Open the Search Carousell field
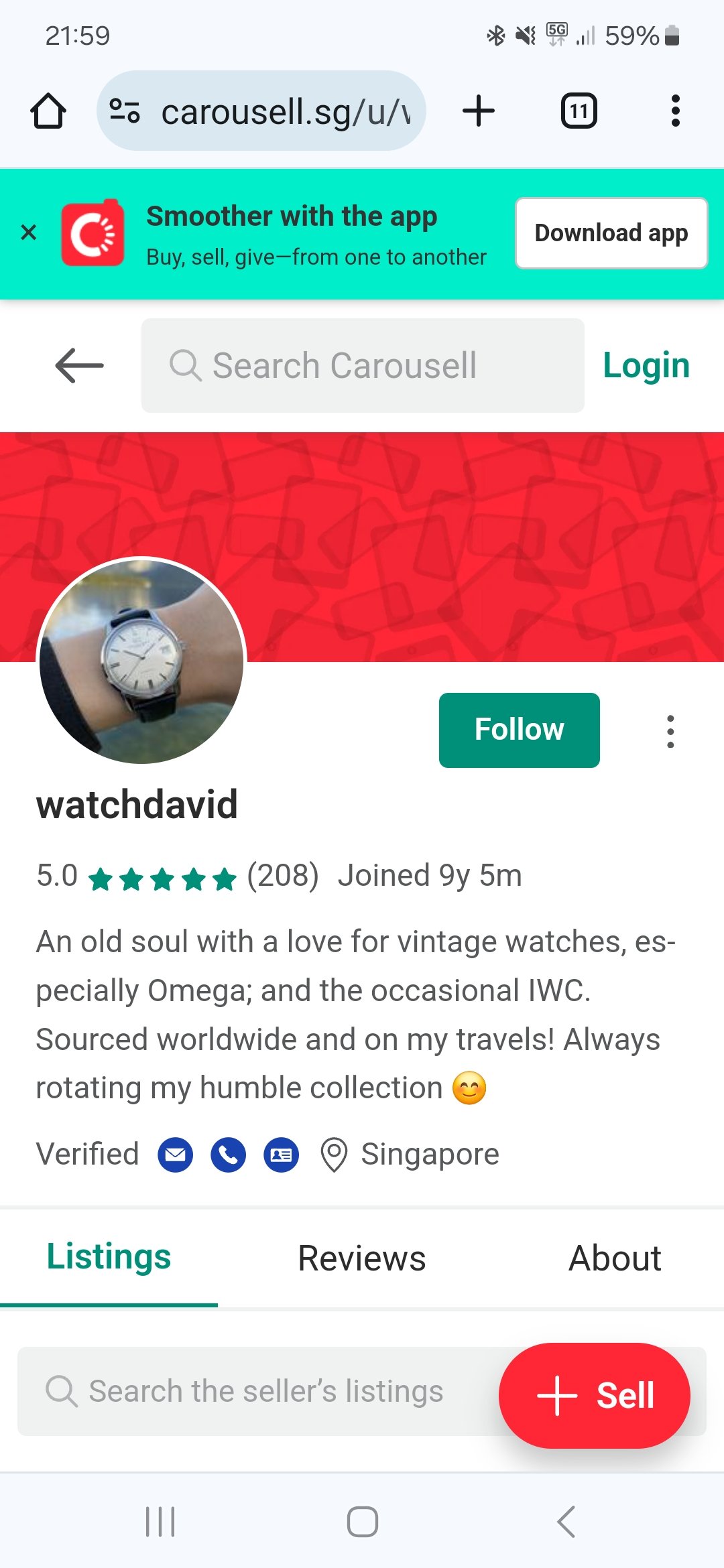Screen dimensions: 724x1568 tap(362, 365)
